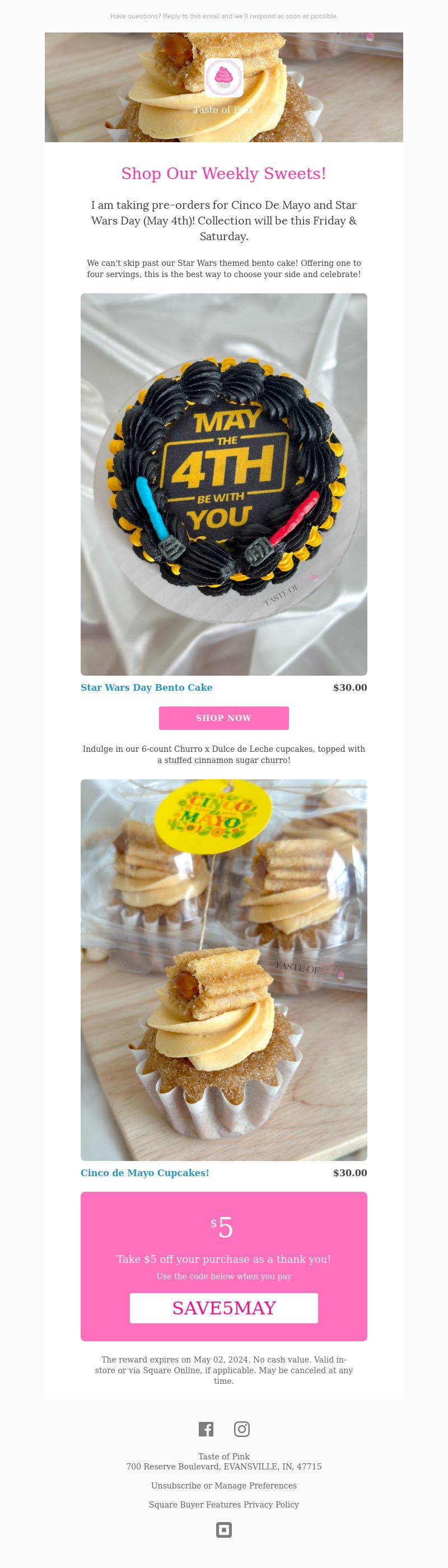Tap the SHOP NOW button
This screenshot has height=1568, width=448.
(x=223, y=718)
